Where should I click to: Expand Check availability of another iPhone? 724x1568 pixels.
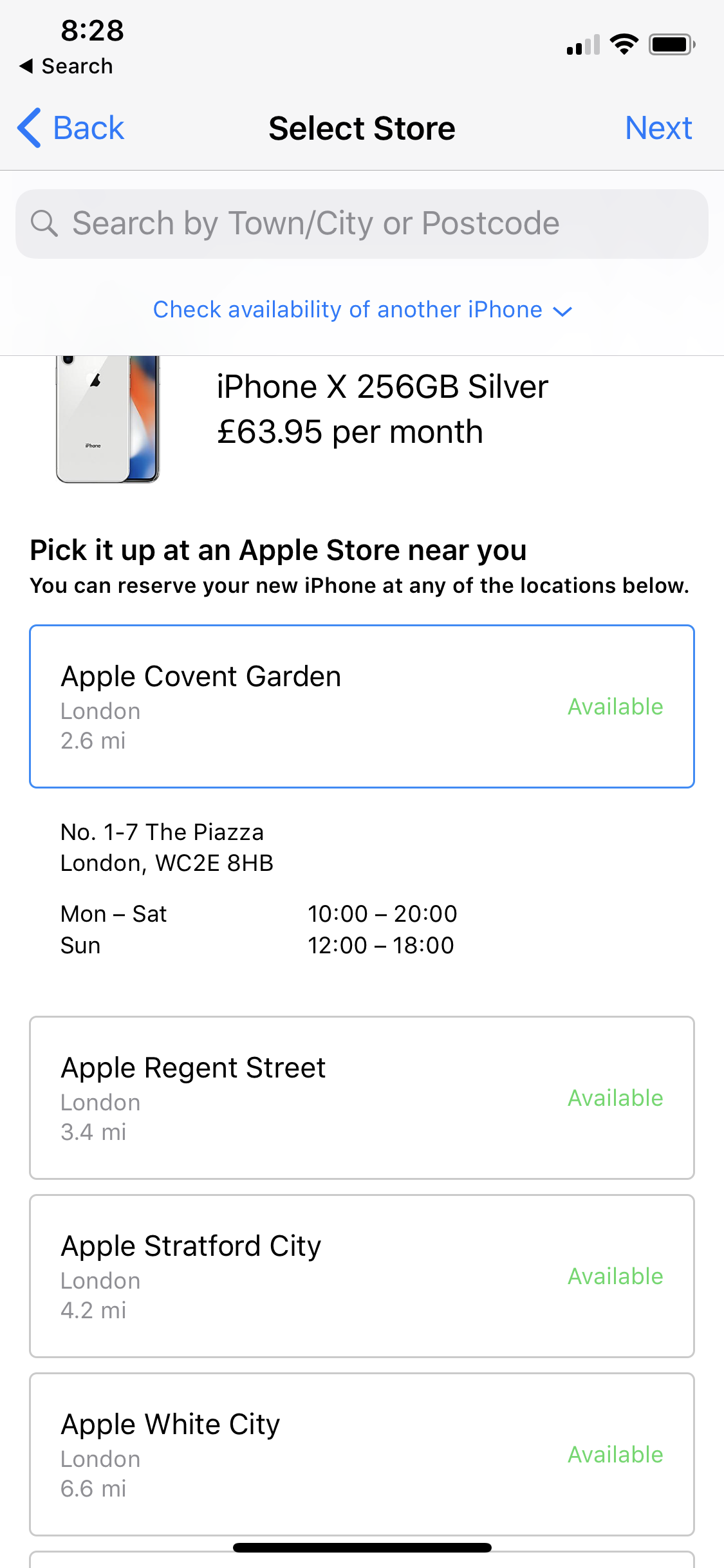[x=362, y=310]
